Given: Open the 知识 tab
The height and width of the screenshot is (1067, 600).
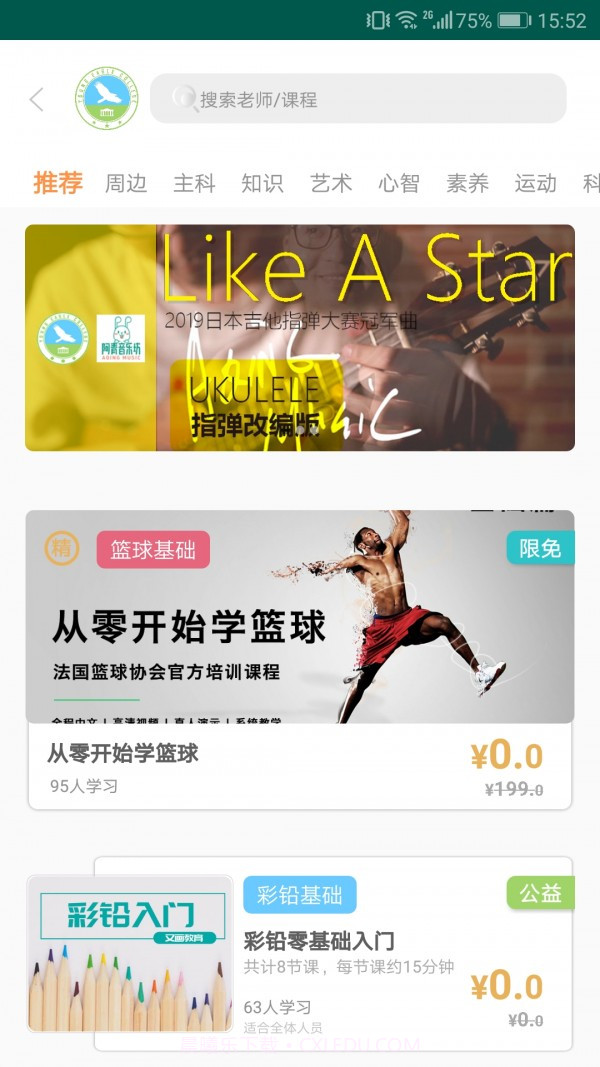Looking at the screenshot, I should tap(262, 183).
